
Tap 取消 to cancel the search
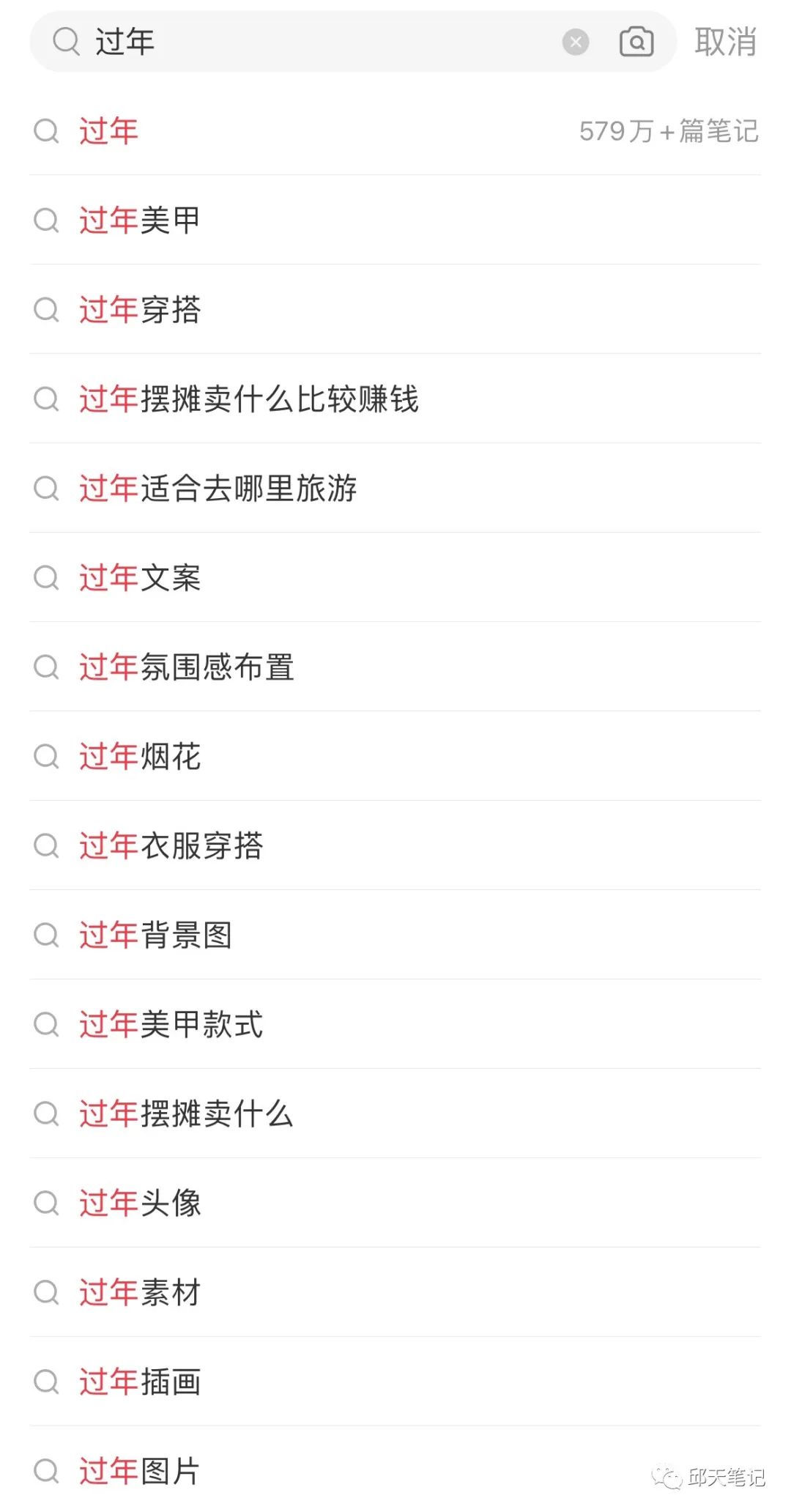tap(725, 42)
